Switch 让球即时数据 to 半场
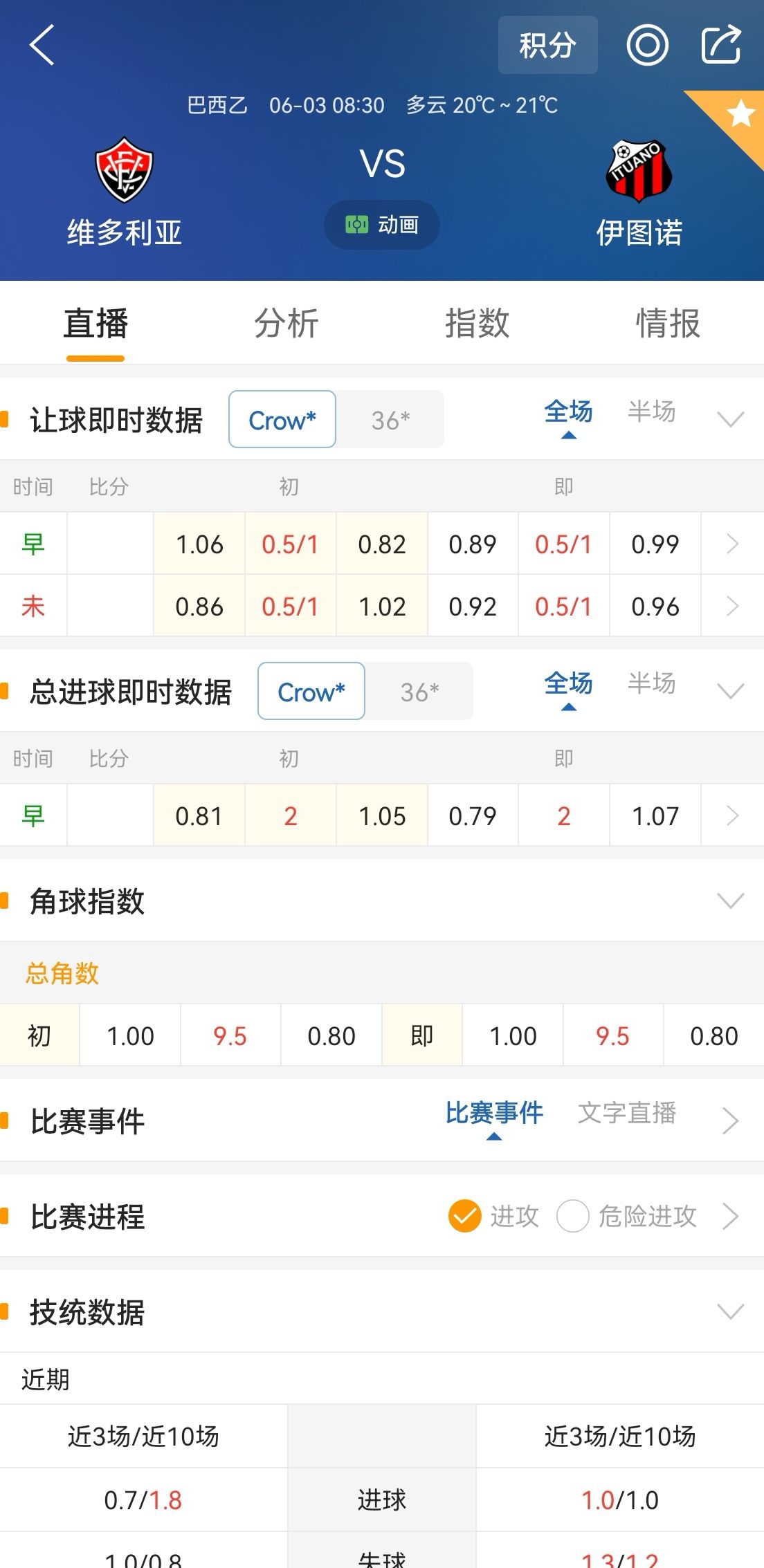Image resolution: width=764 pixels, height=1568 pixels. click(x=651, y=412)
